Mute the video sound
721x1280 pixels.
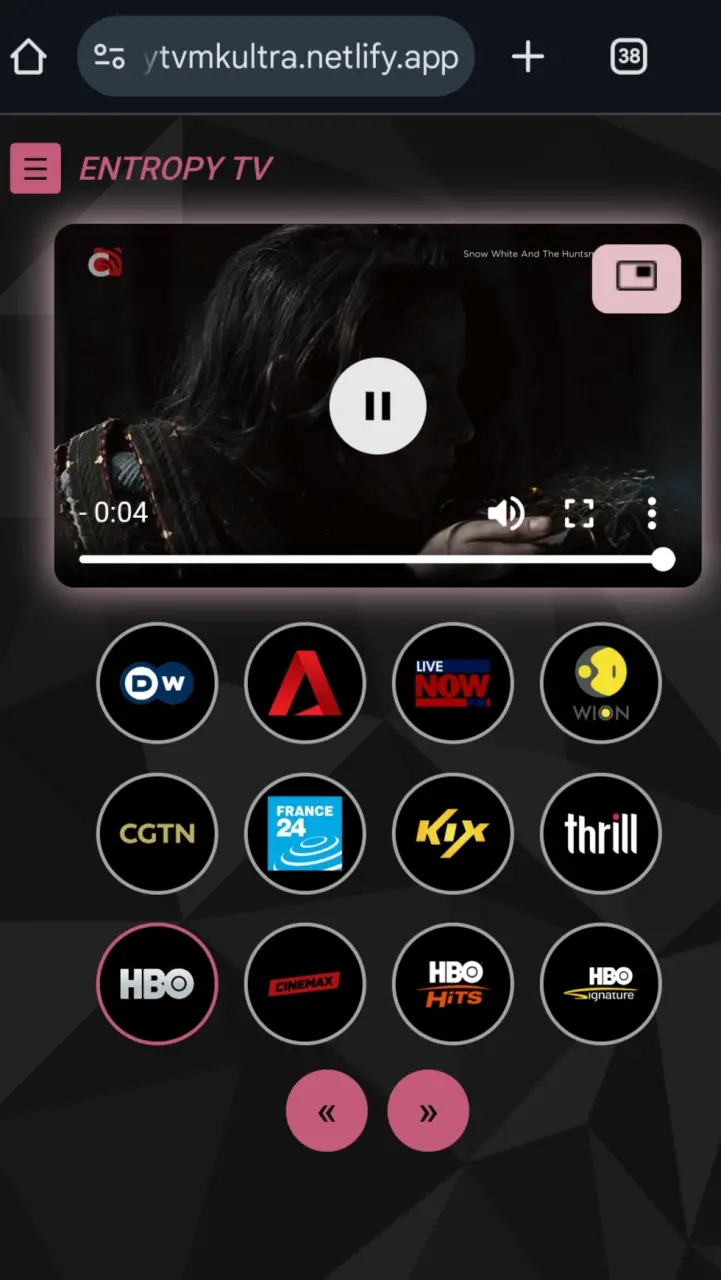tap(506, 514)
